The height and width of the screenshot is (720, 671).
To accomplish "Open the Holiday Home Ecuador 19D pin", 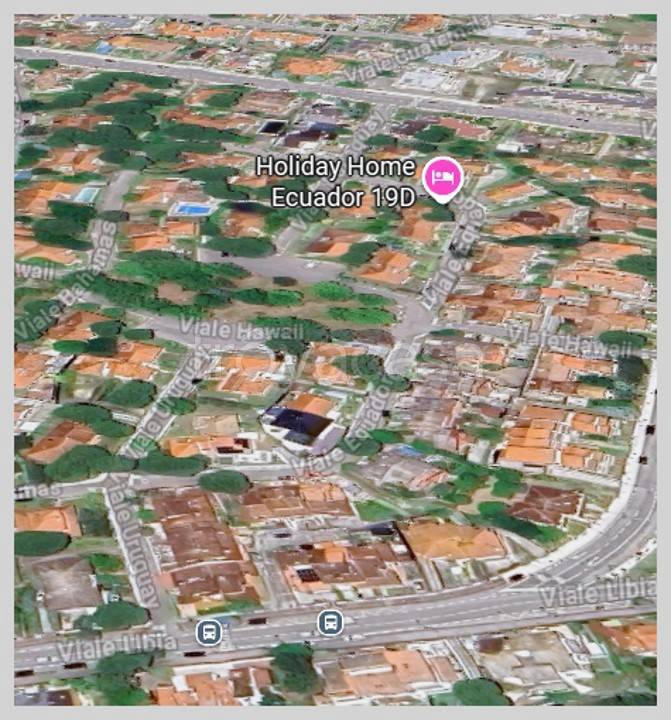I will point(441,178).
